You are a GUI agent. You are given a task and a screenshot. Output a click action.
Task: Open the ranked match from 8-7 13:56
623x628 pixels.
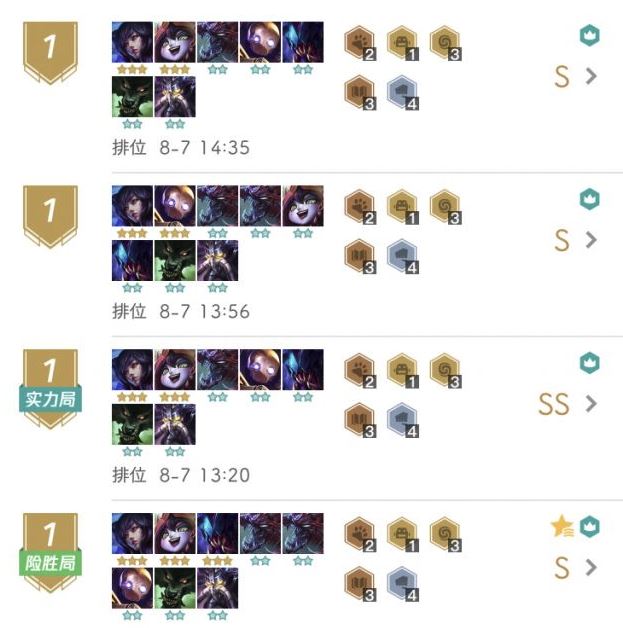[x=590, y=240]
